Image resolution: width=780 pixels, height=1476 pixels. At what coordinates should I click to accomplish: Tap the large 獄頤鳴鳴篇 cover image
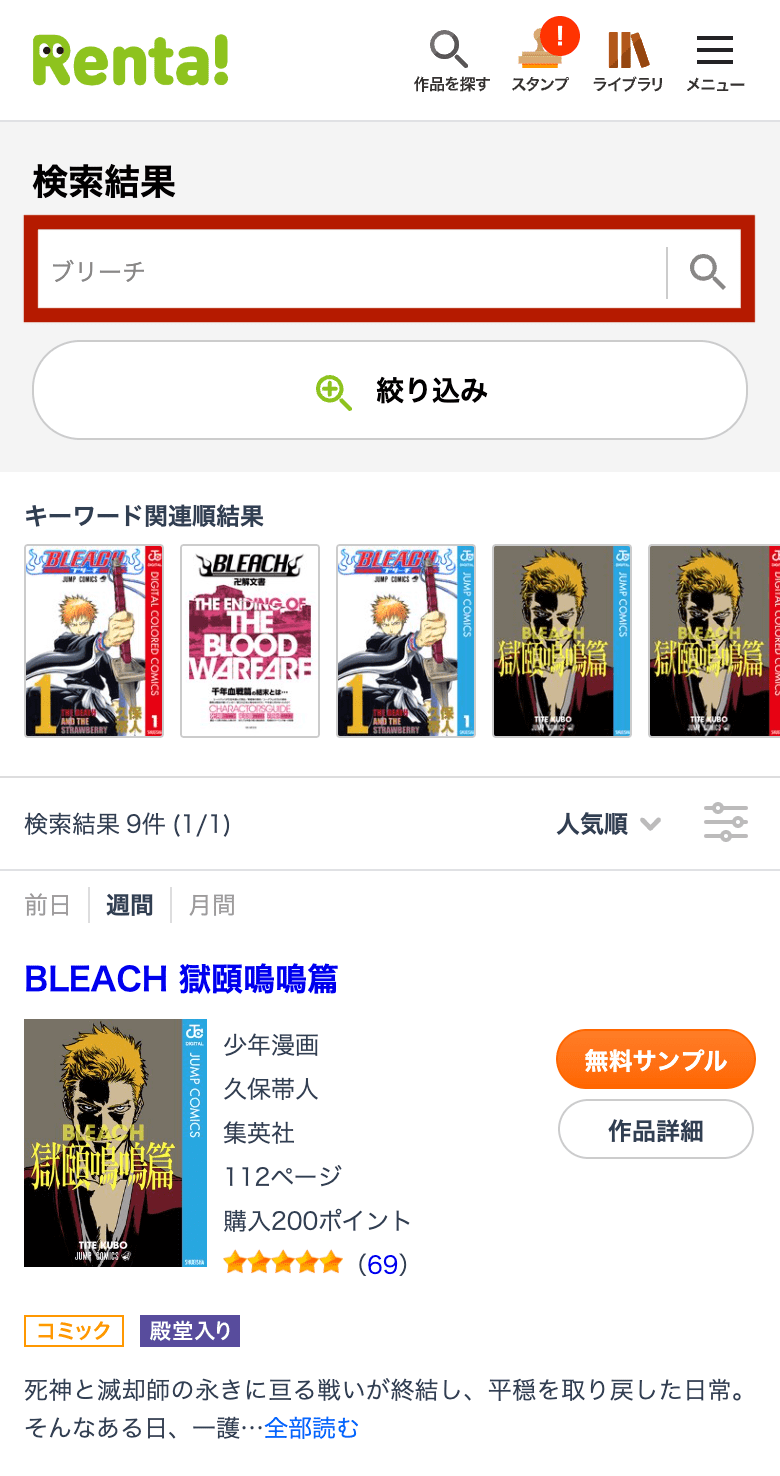pos(115,1142)
